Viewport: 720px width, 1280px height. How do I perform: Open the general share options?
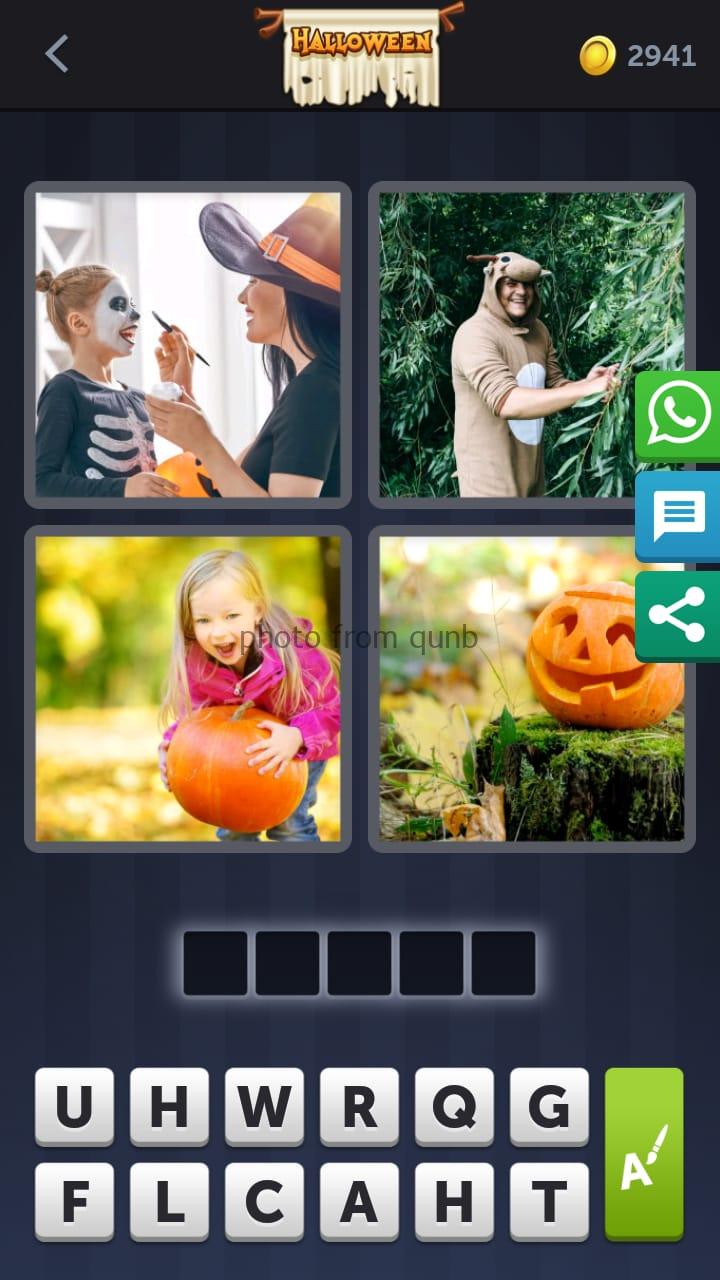(x=678, y=615)
